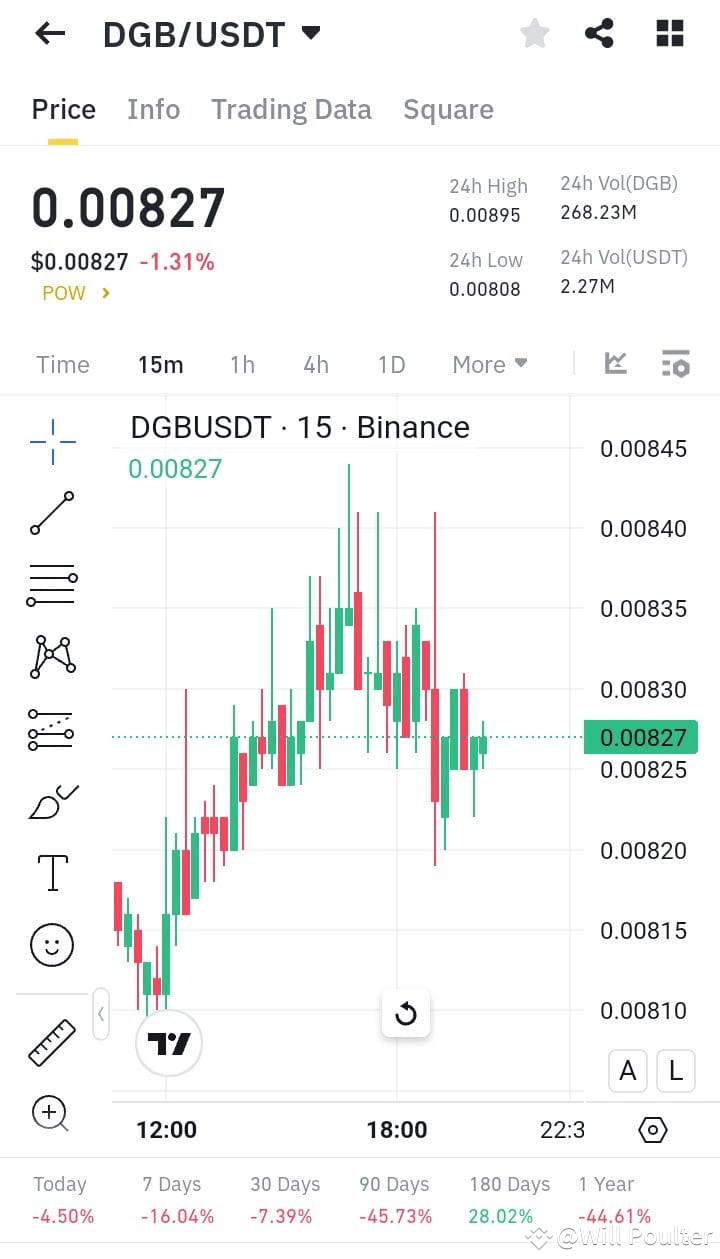Open the Square tab
The width and height of the screenshot is (720, 1259).
click(x=448, y=108)
